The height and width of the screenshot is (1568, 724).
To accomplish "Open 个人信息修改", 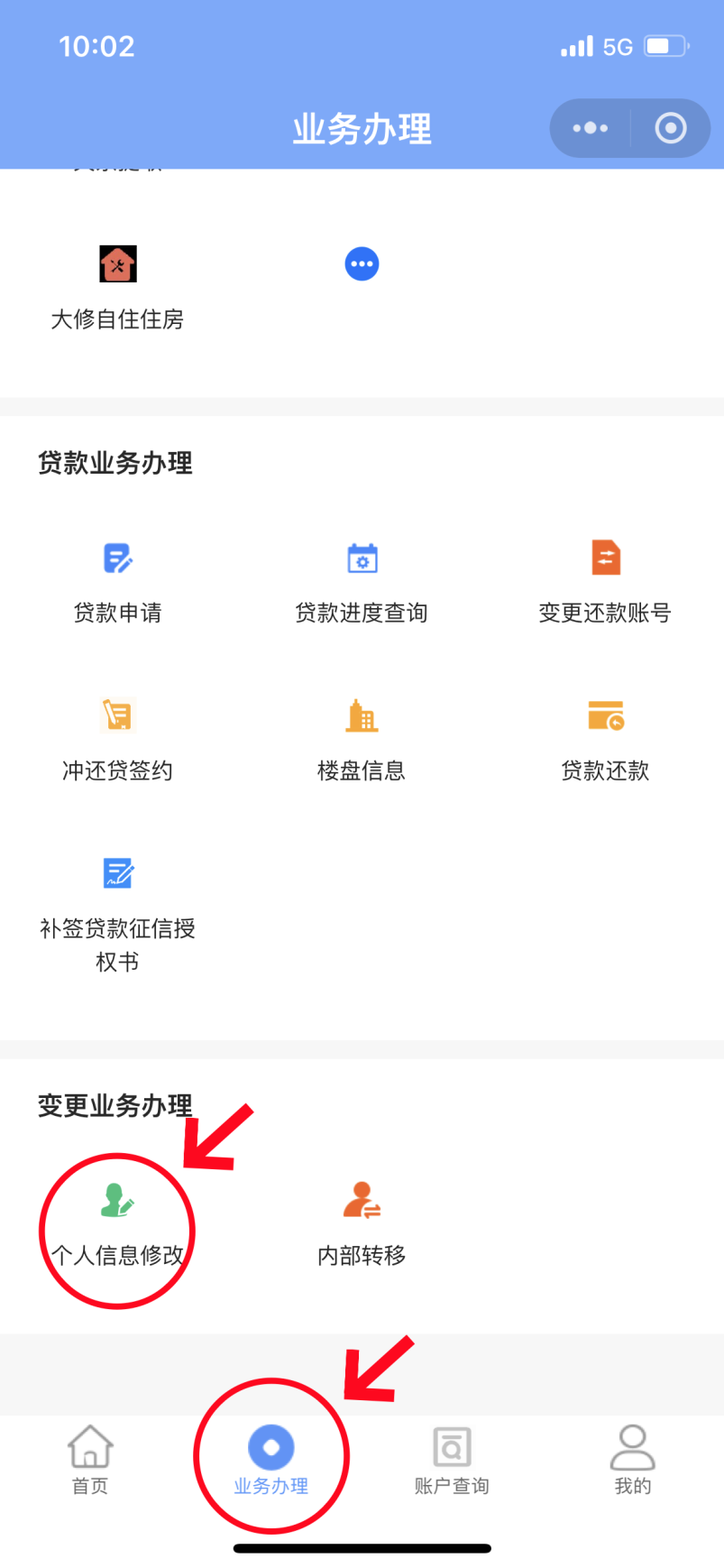I will pyautogui.click(x=117, y=1225).
